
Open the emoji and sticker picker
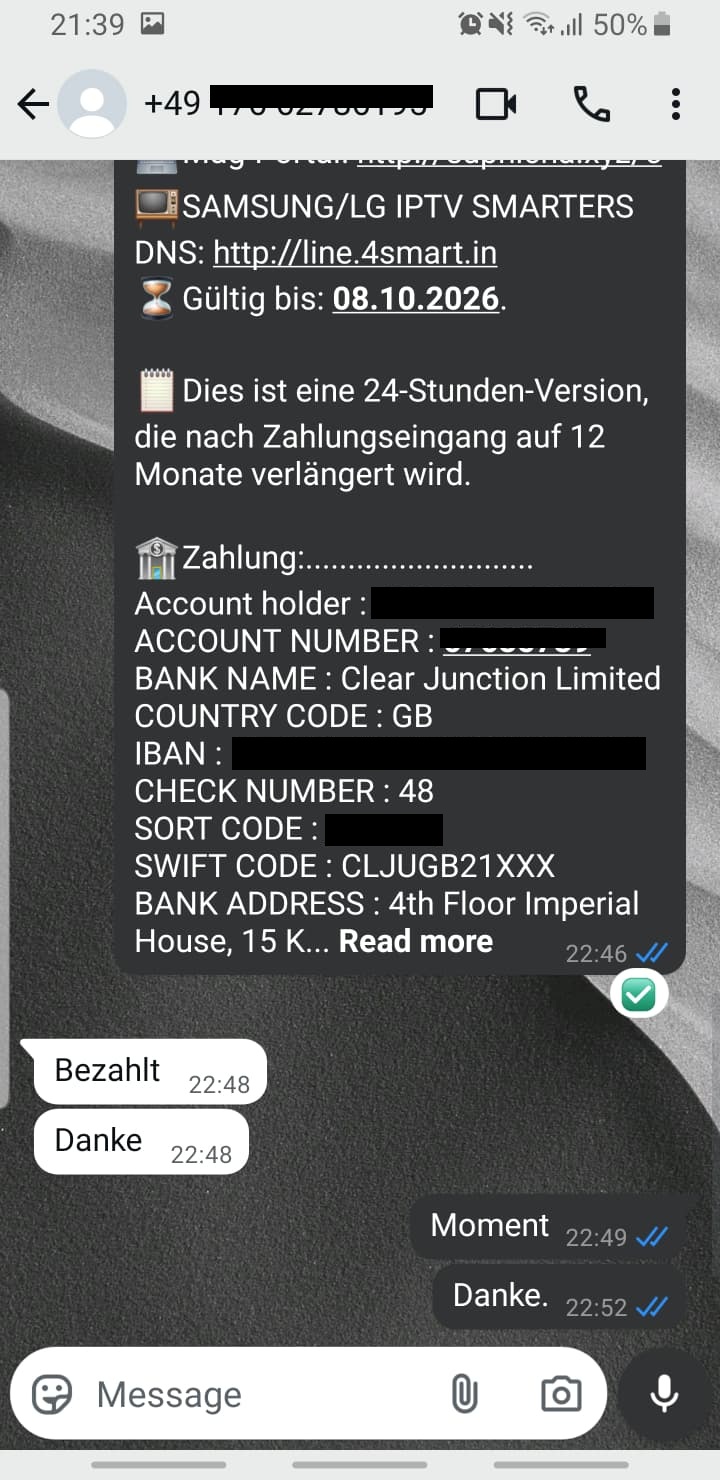coord(52,1394)
